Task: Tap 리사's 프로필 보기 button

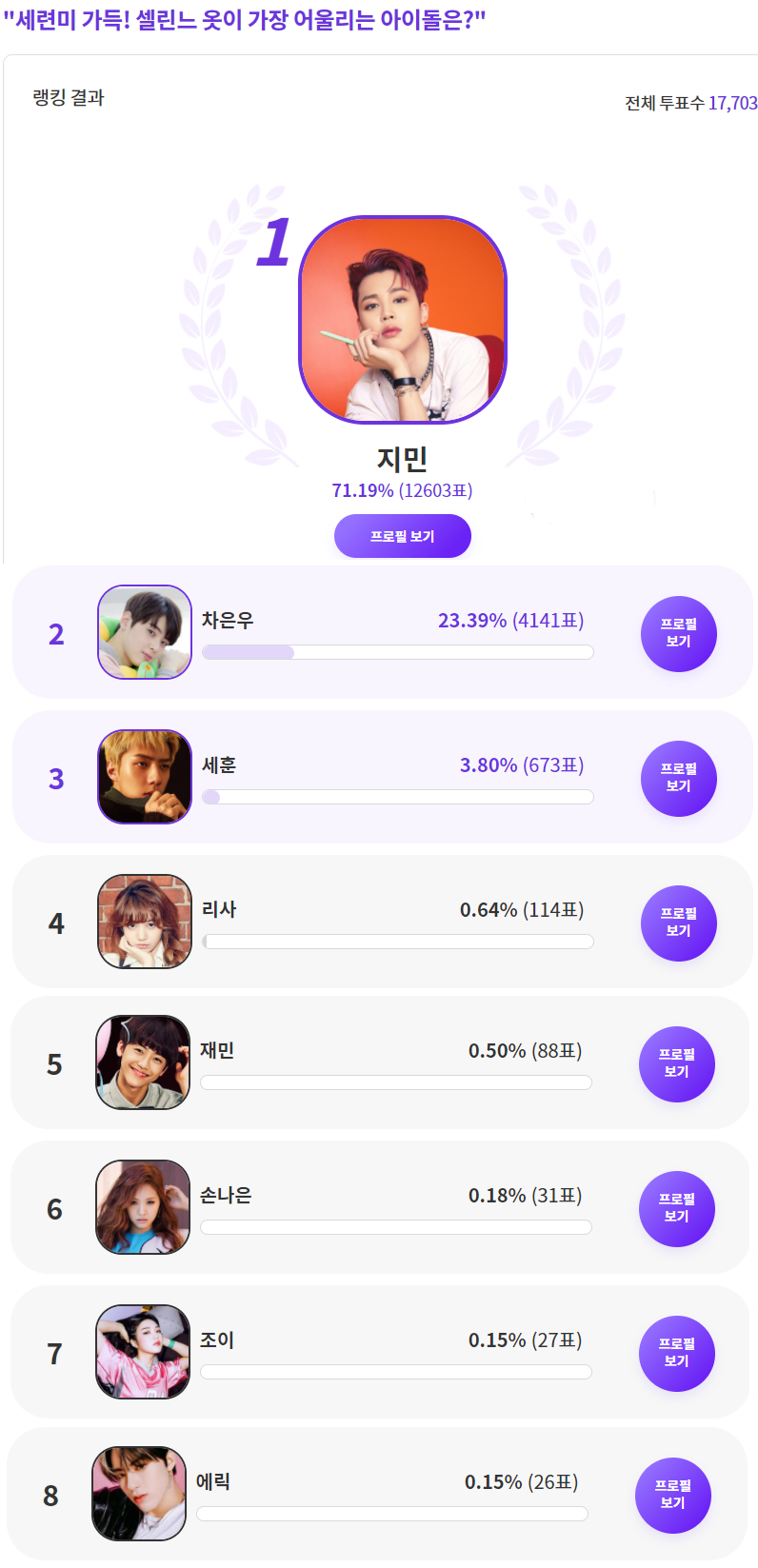Action: 678,923
